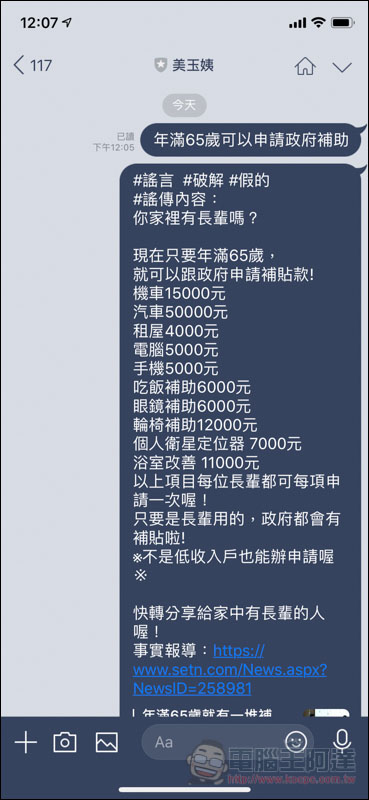The image size is (369, 800).
Task: Launch the camera from the chat bar
Action: coord(65,742)
